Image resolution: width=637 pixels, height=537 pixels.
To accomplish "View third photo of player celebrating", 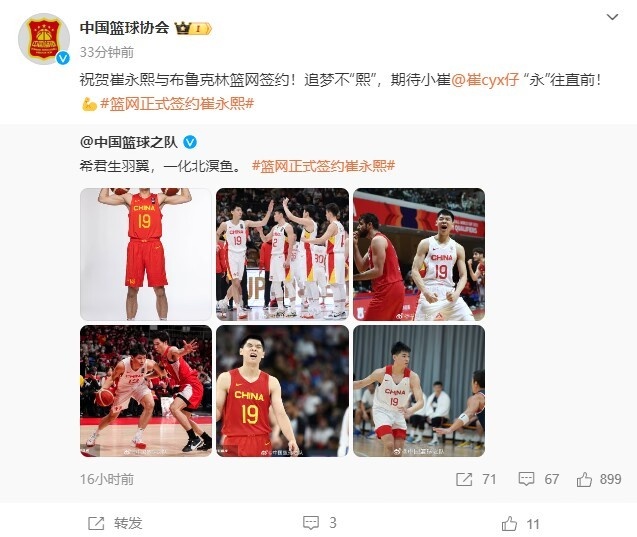I will click(x=418, y=254).
